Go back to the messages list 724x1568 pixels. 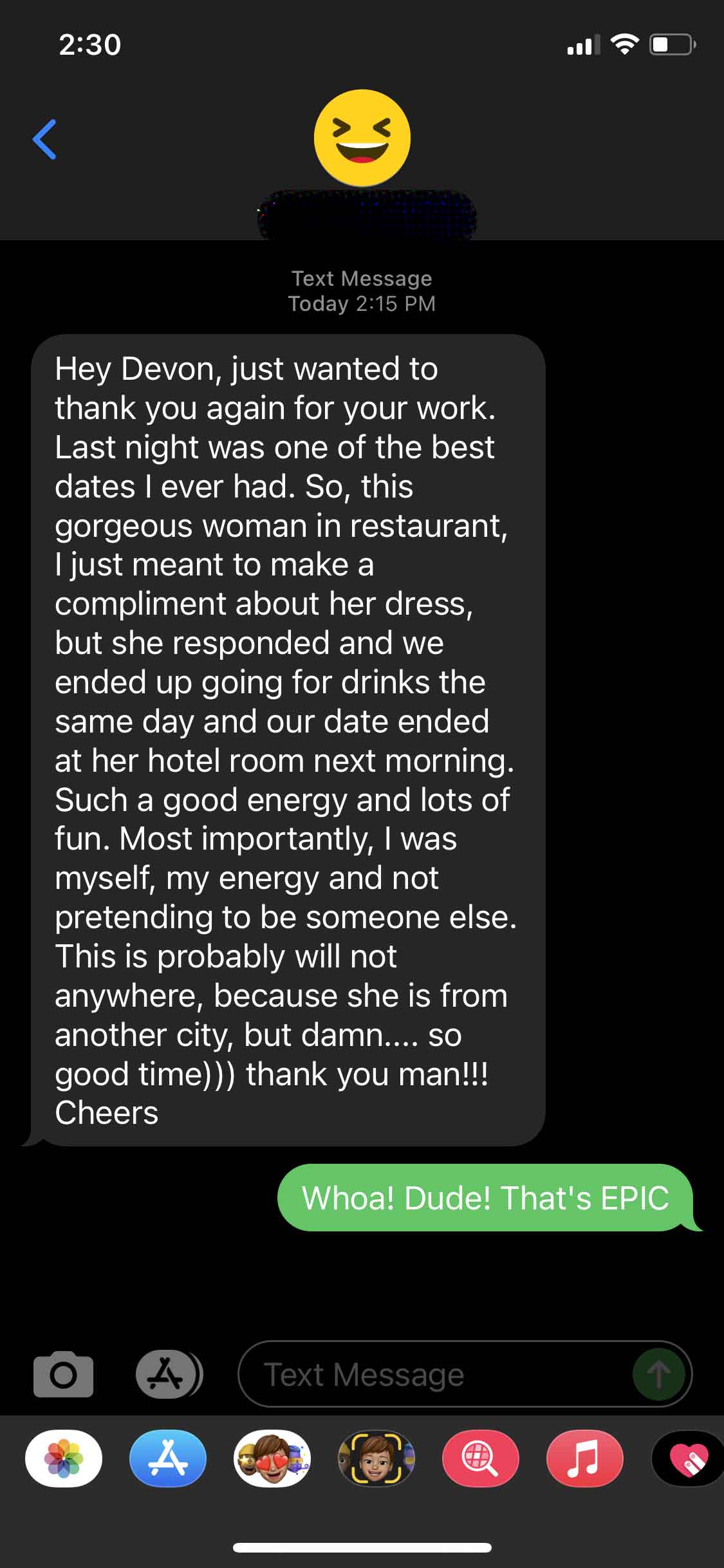(44, 139)
